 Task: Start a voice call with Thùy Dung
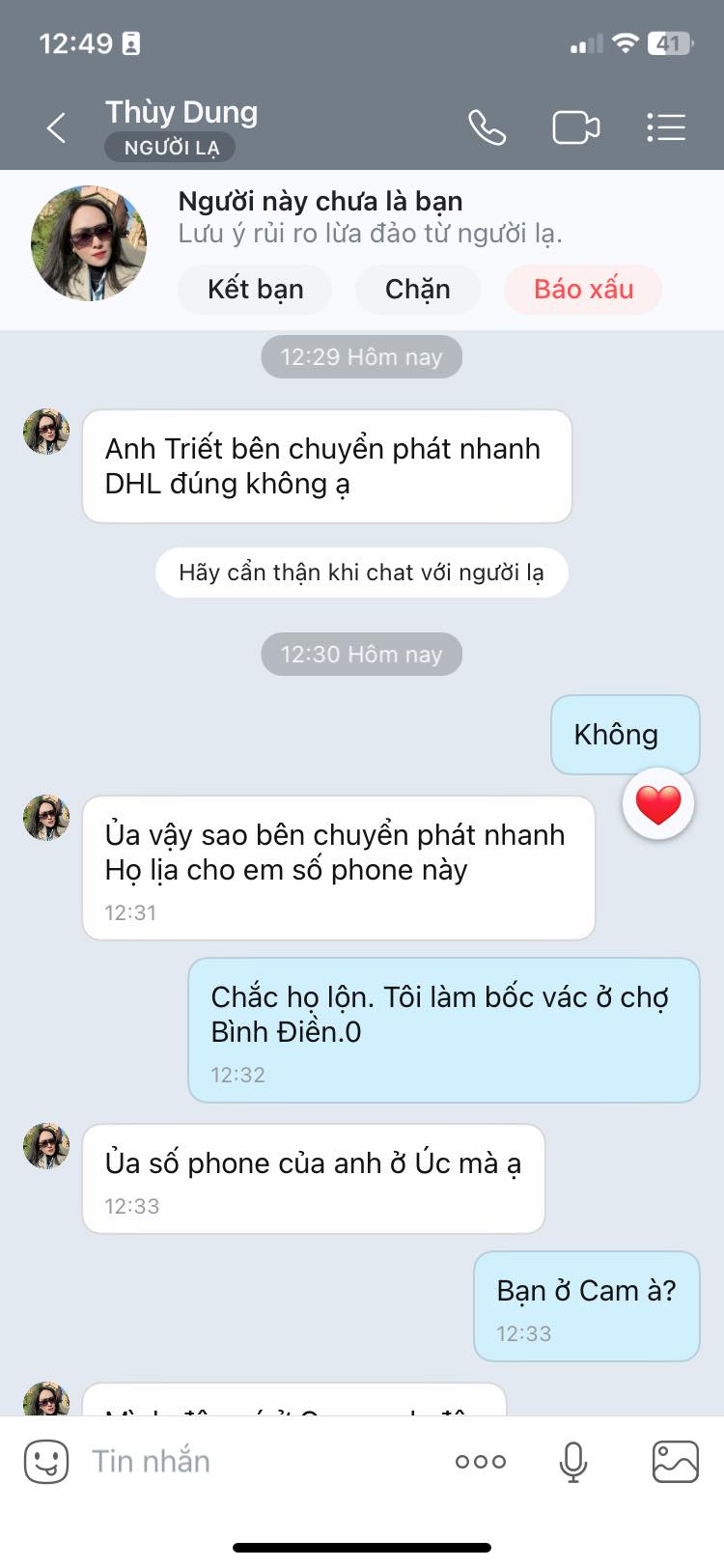pos(487,127)
